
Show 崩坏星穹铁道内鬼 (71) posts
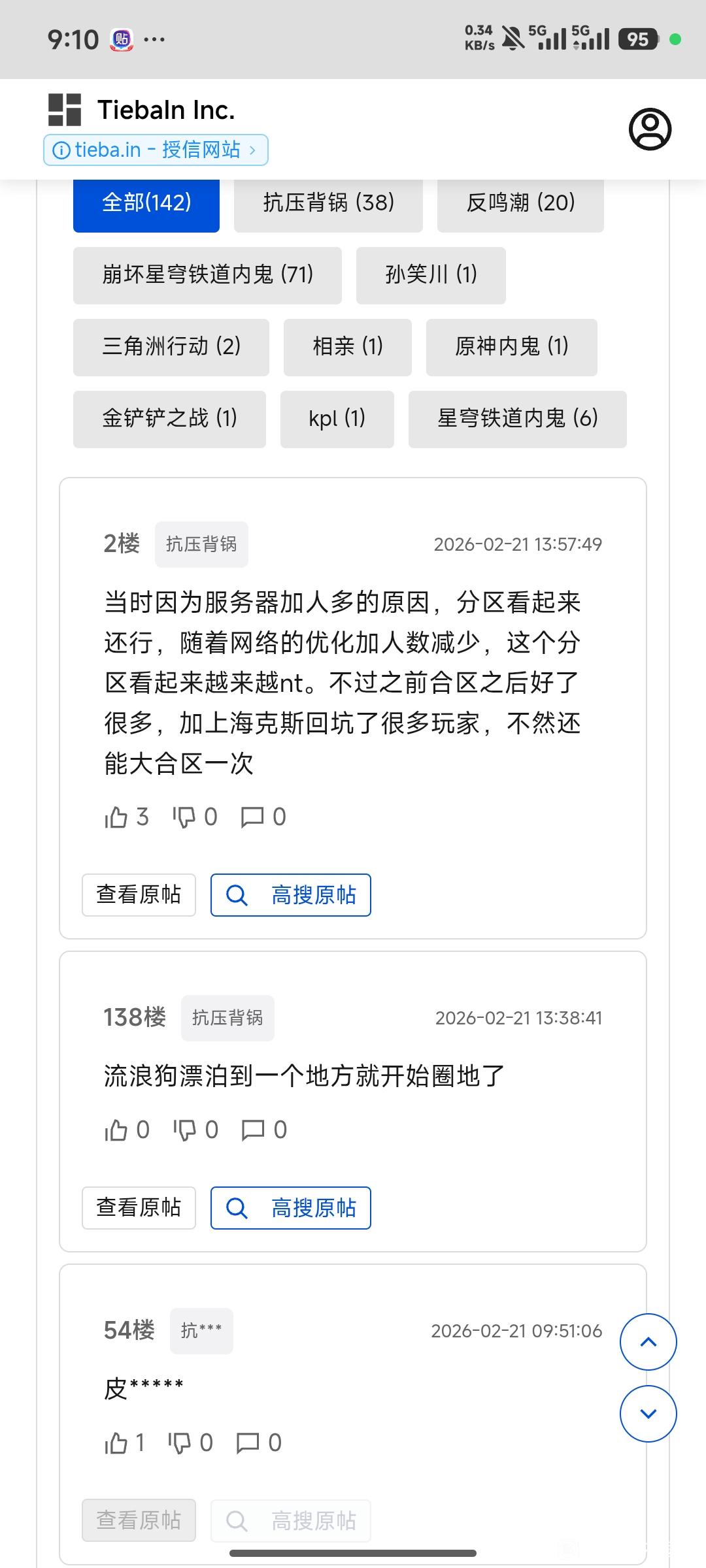207,275
